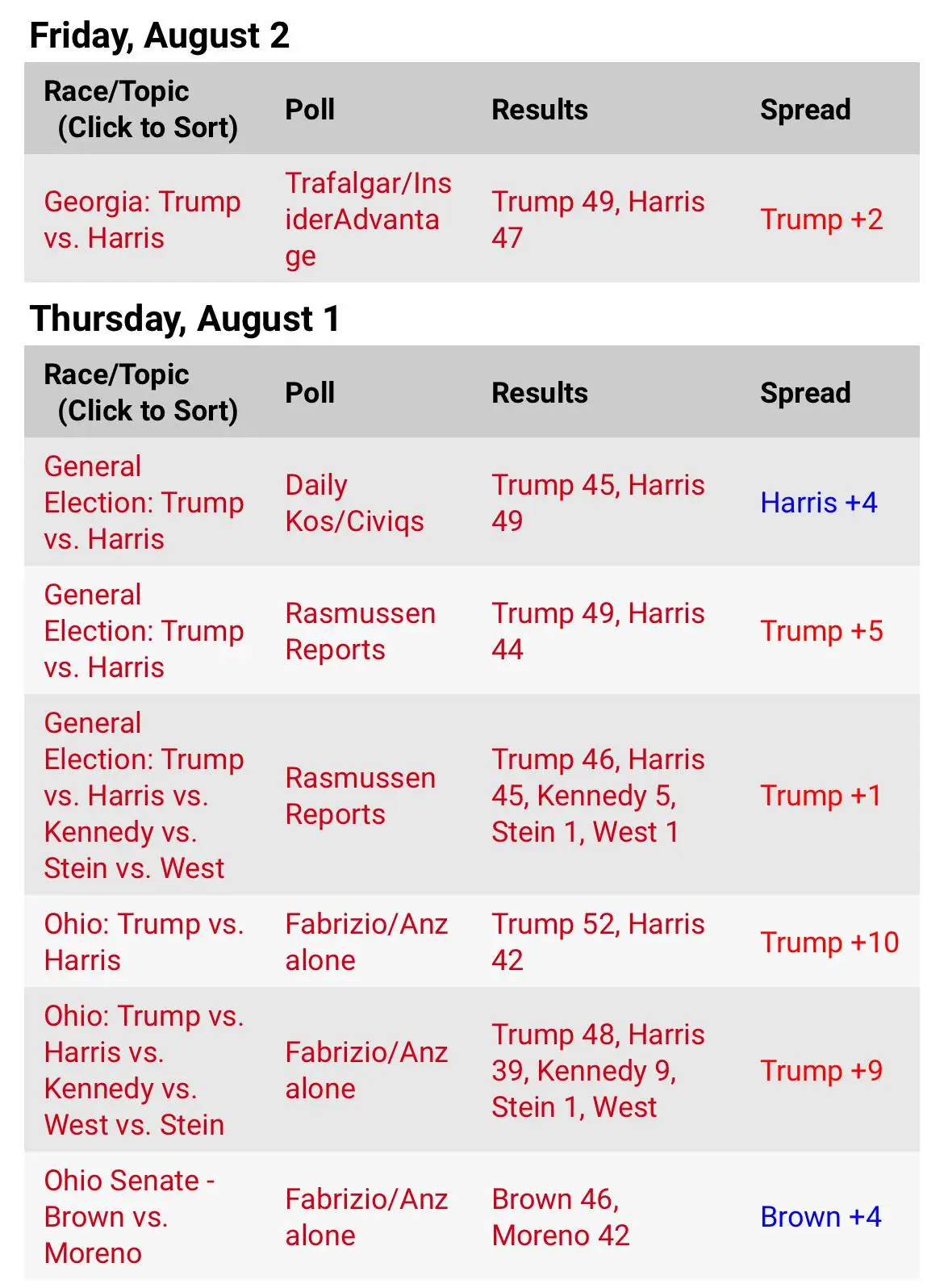Open the five-way General Election race with Kennedy, Stein, West

point(144,795)
